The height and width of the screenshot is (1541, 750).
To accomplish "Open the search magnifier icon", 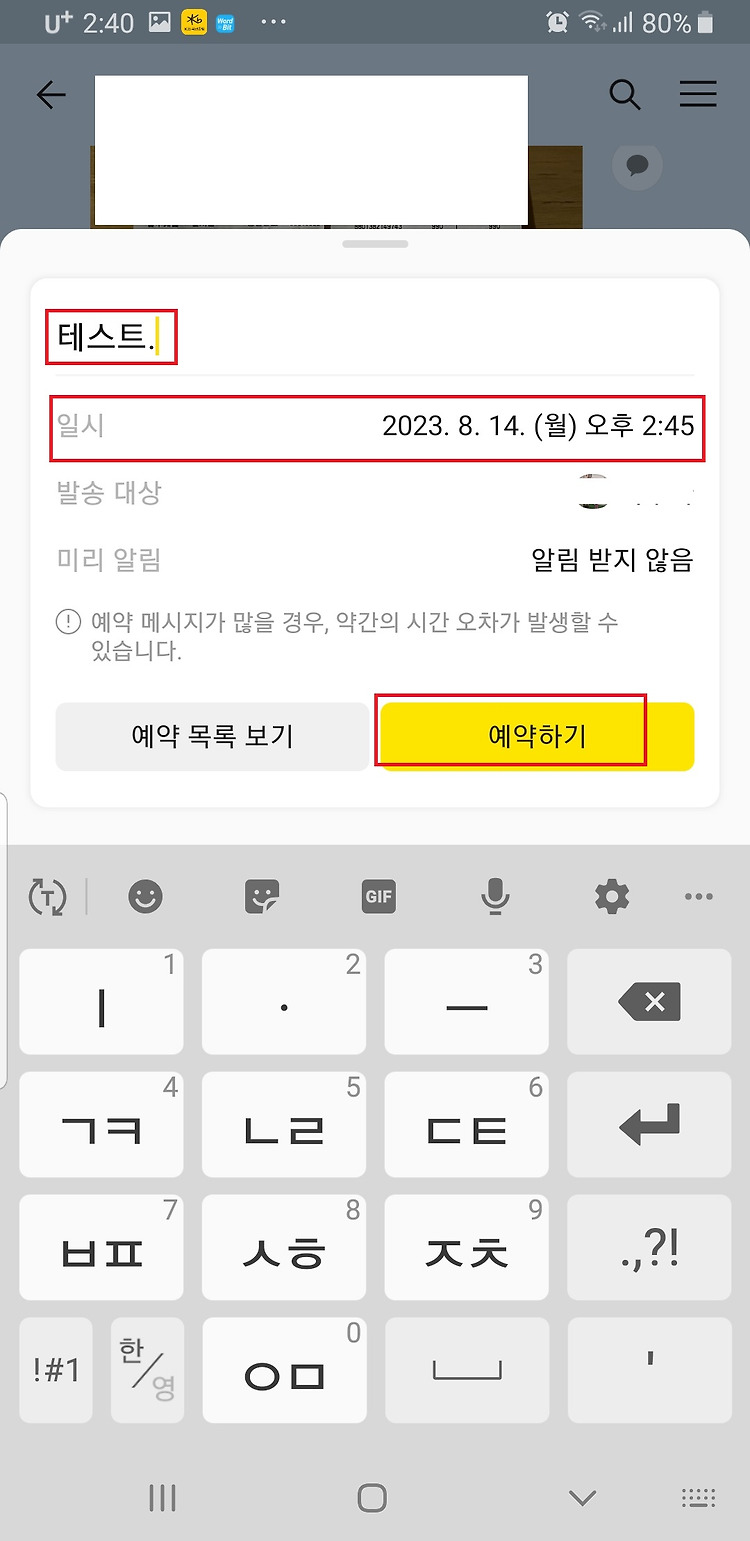I will point(624,95).
